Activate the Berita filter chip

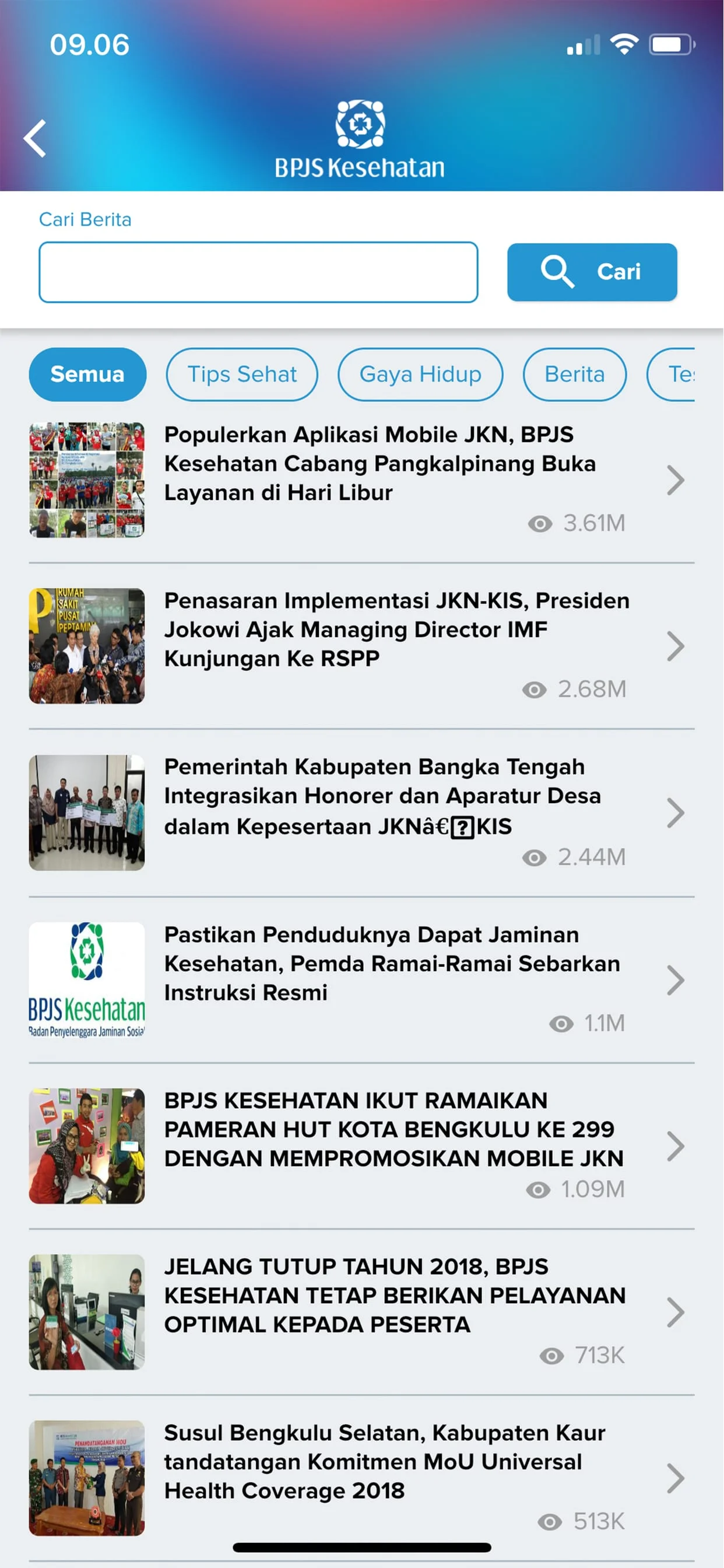click(574, 375)
